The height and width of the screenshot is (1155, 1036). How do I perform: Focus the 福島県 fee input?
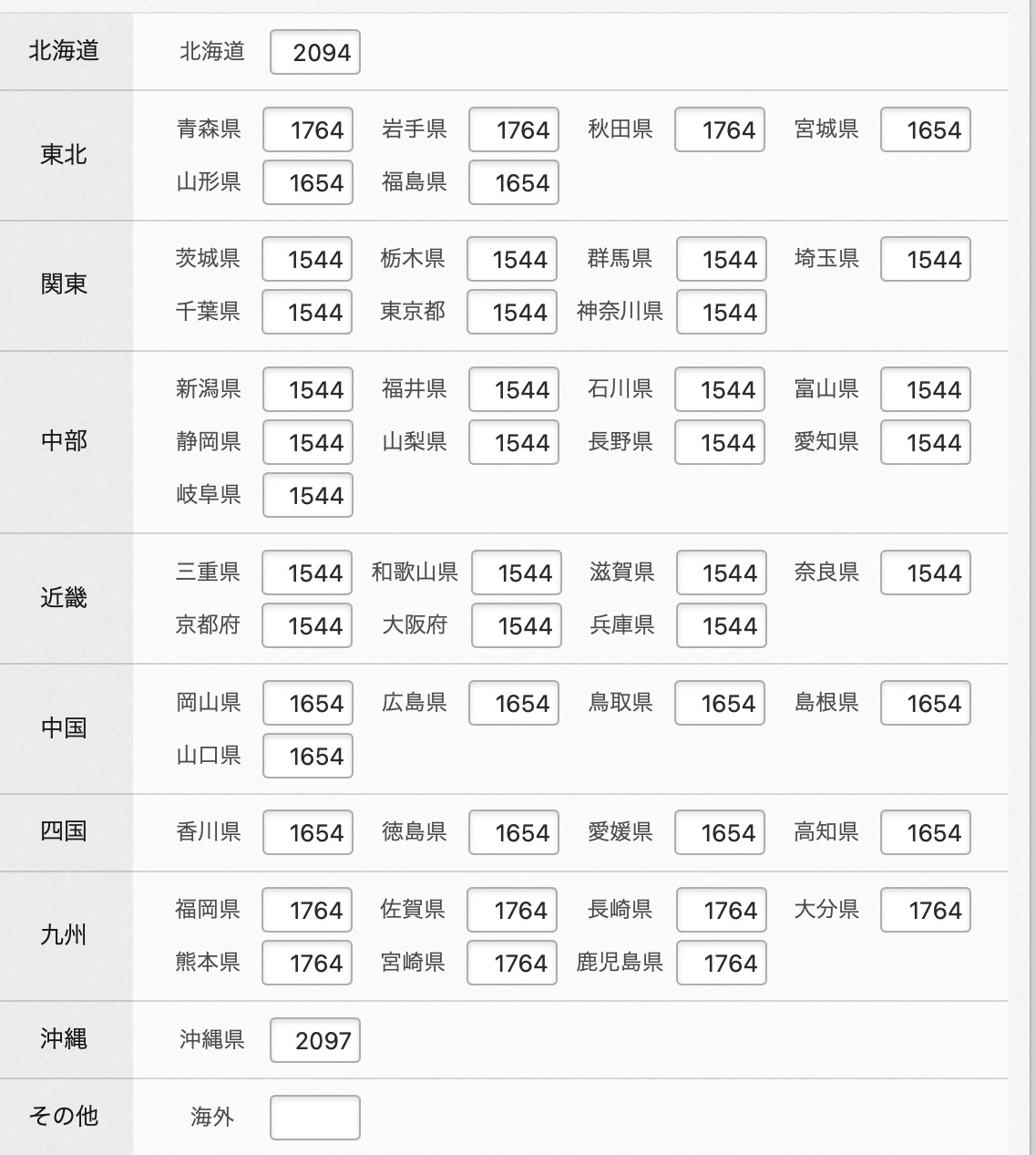tap(514, 182)
